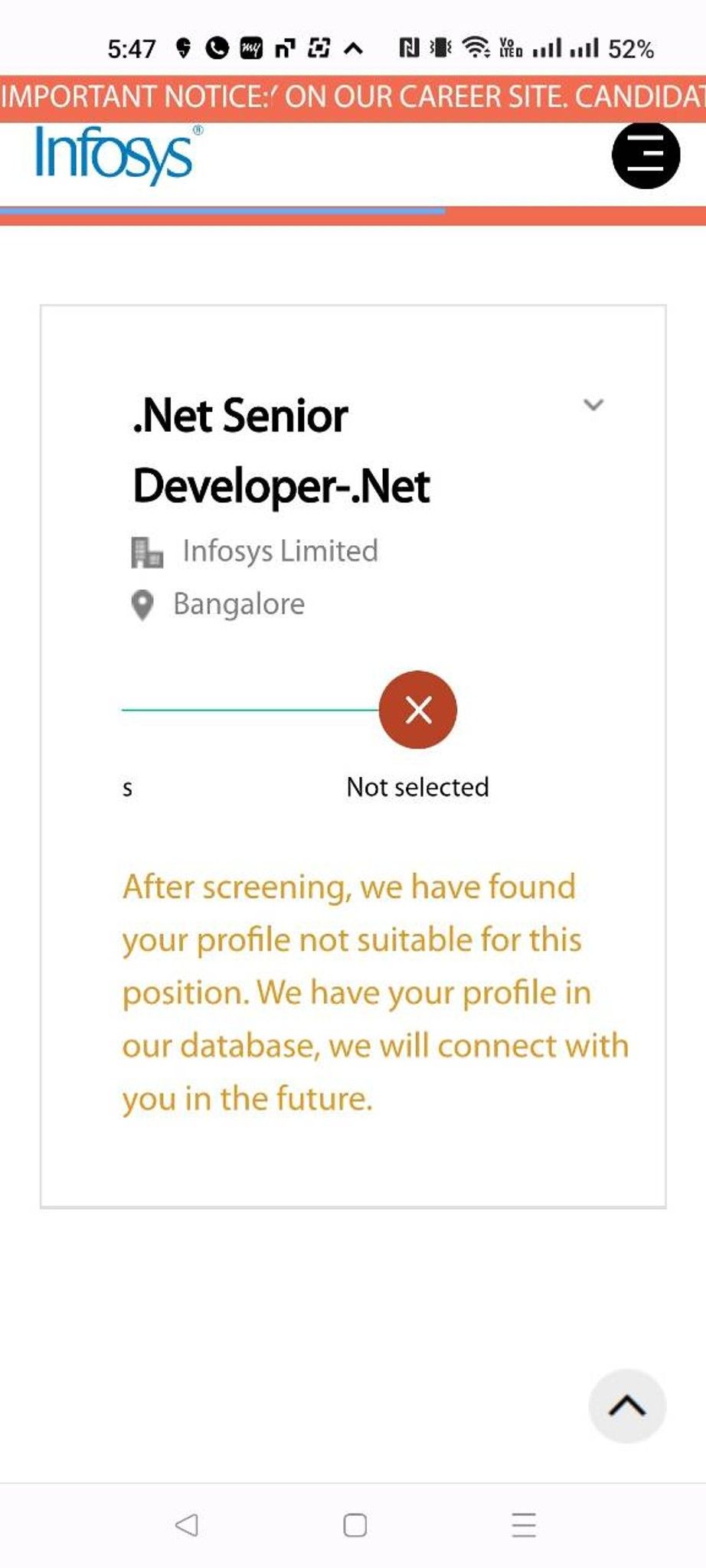Tap the red X 'Not selected' status icon
The width and height of the screenshot is (706, 1568).
click(419, 710)
